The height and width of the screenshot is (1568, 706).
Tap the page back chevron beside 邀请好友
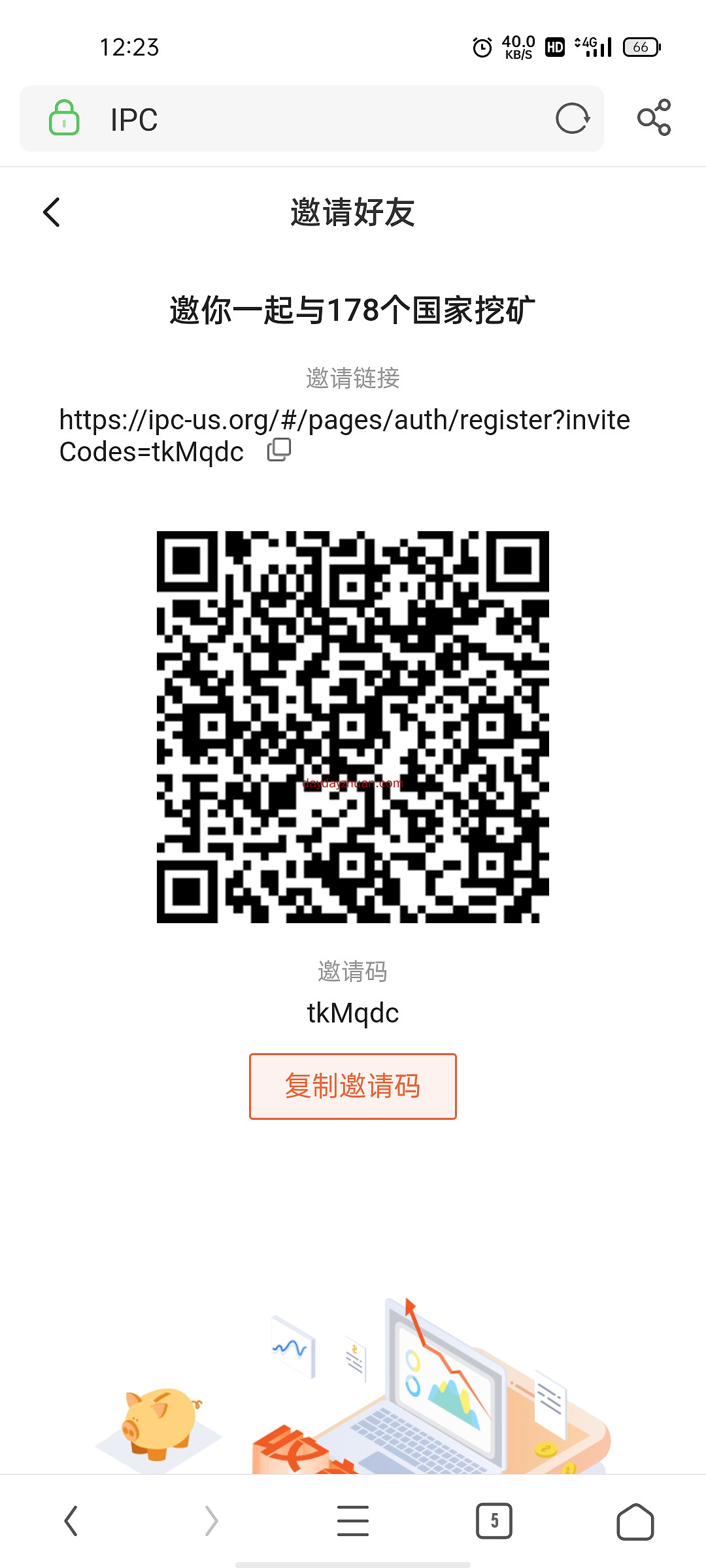click(x=52, y=212)
